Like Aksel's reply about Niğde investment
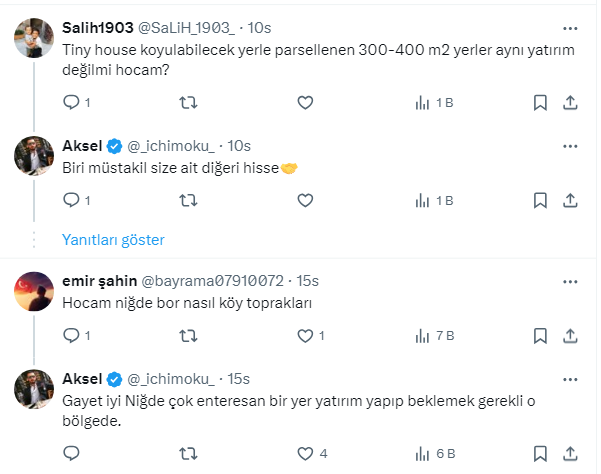The height and width of the screenshot is (474, 601). click(305, 452)
